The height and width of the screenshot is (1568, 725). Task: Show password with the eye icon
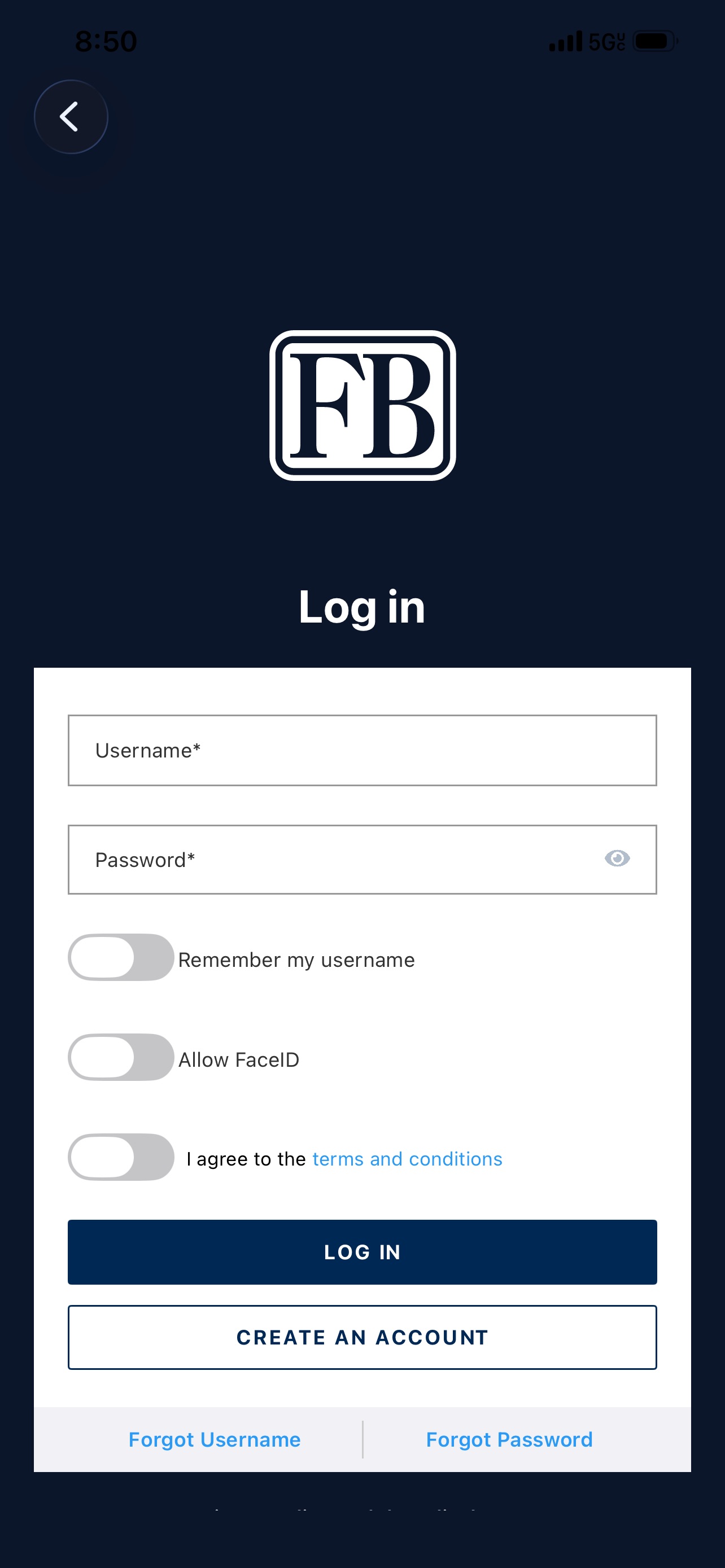(617, 859)
